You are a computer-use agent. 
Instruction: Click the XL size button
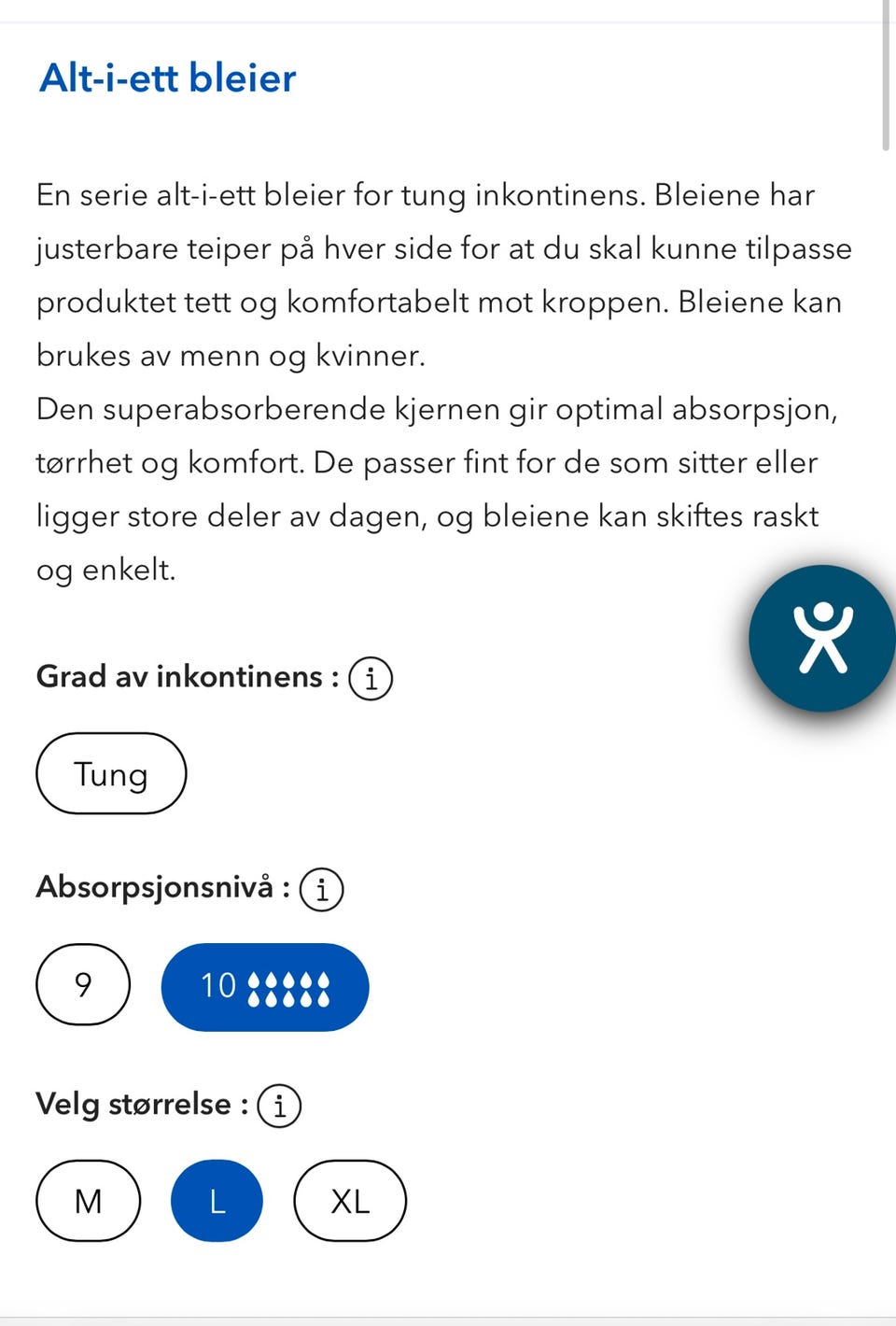tap(350, 1201)
